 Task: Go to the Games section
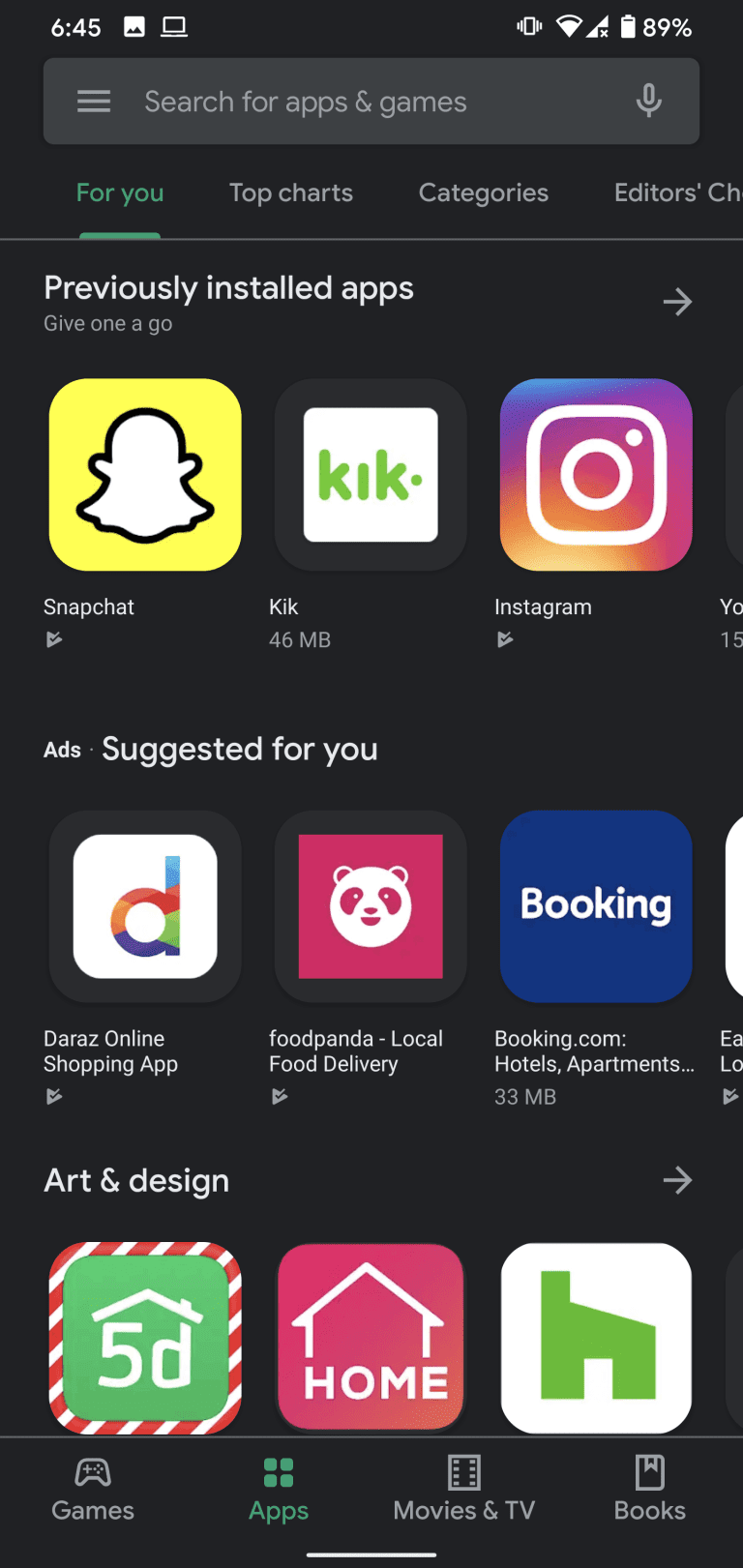(x=93, y=1490)
